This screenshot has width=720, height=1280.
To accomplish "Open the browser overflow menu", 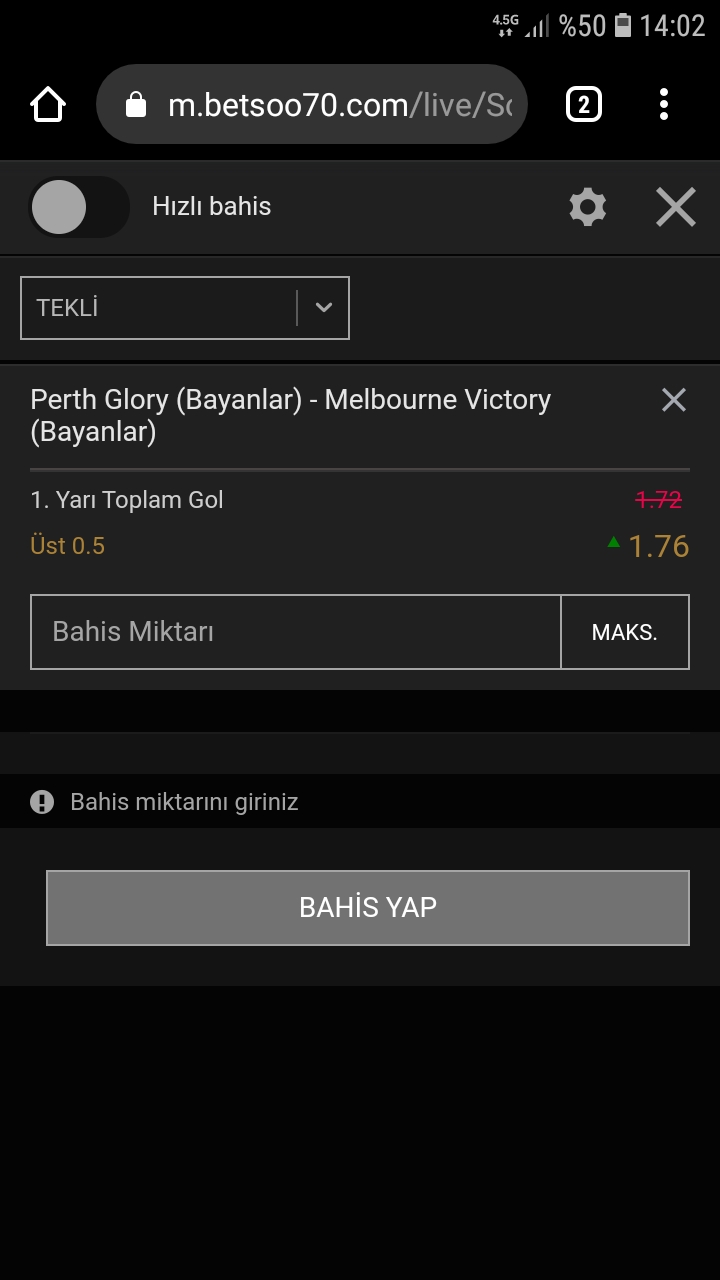I will 664,104.
